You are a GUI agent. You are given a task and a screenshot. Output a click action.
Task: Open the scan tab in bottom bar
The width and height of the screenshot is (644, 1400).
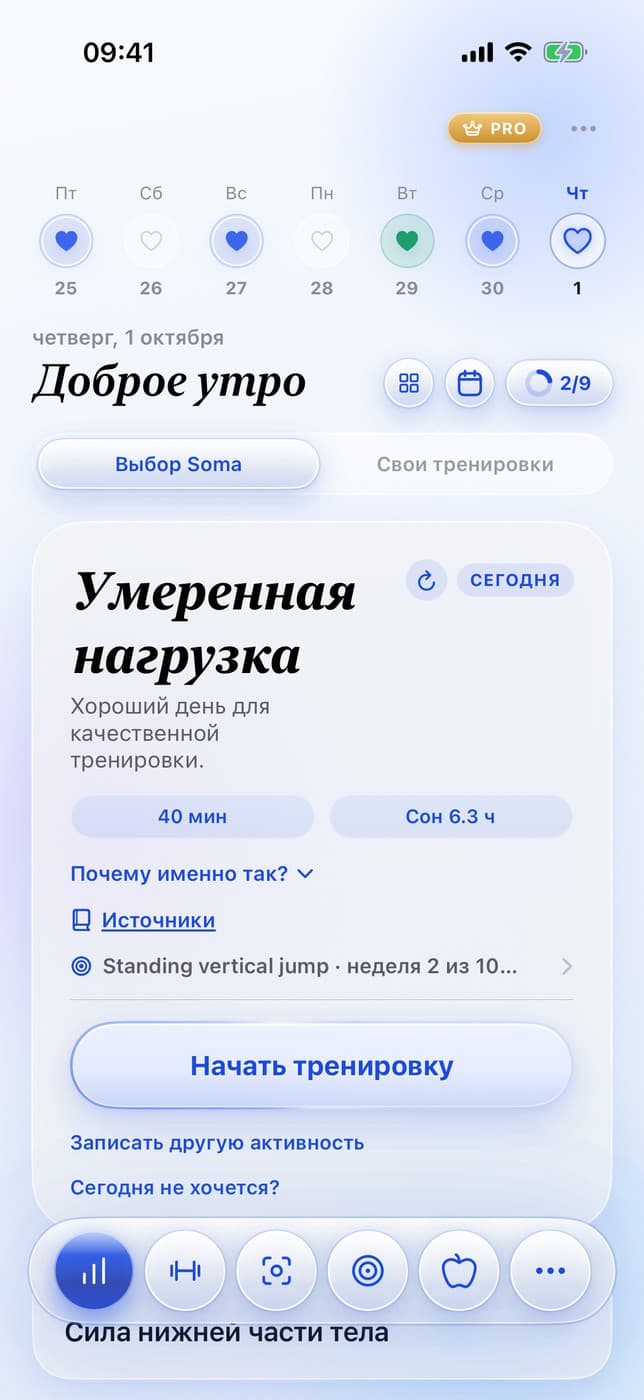point(276,1271)
